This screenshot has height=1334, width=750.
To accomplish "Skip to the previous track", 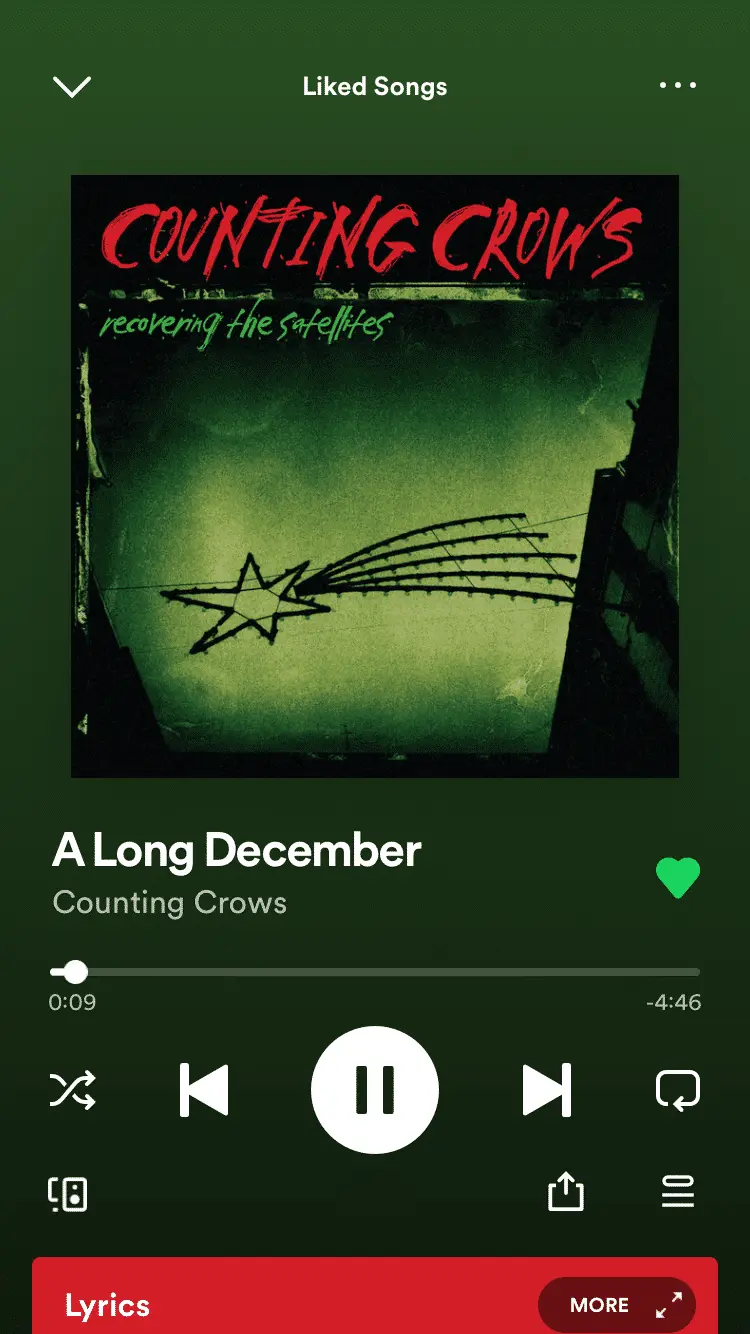I will pos(204,1089).
